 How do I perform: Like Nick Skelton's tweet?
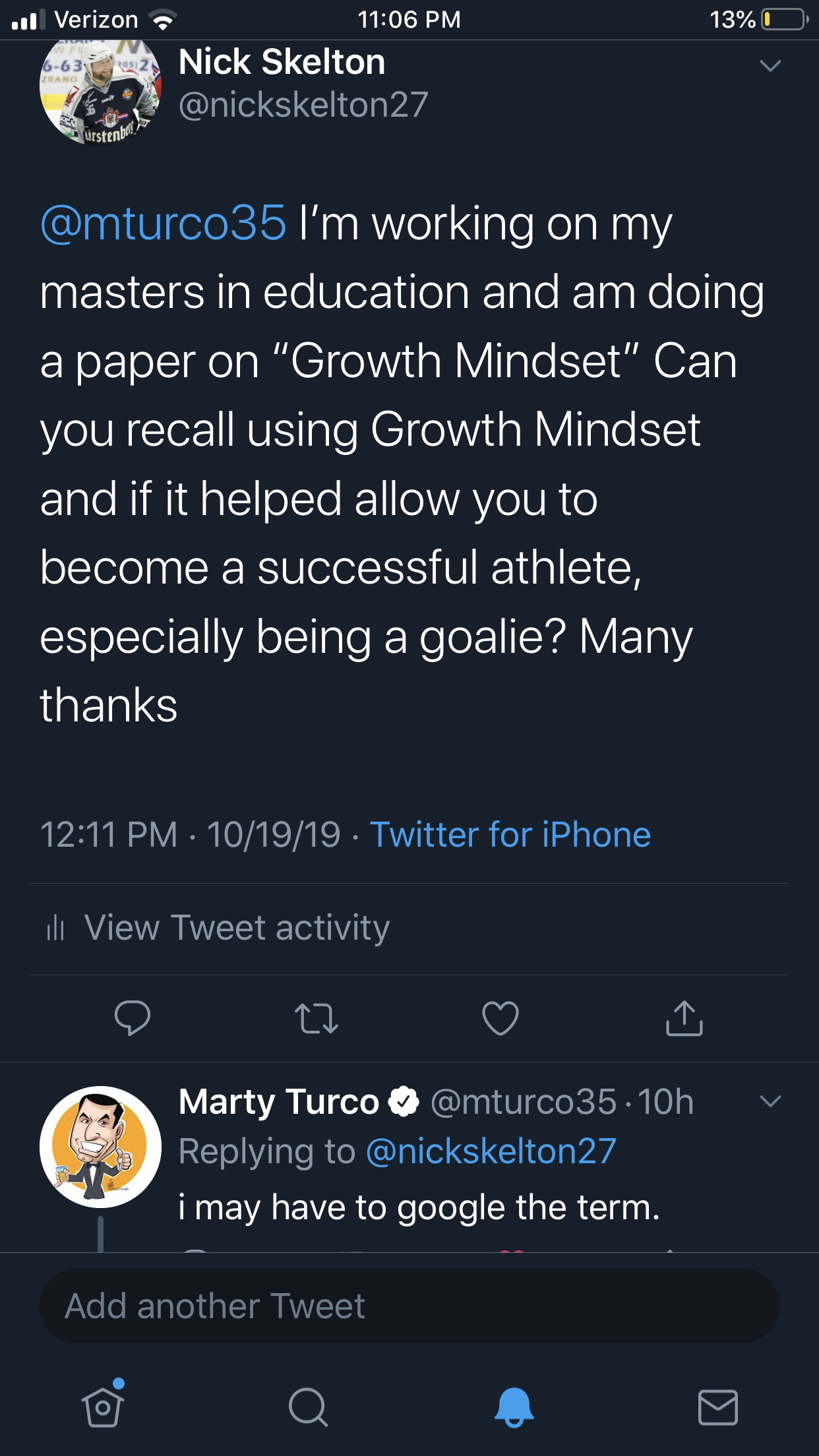tap(501, 1017)
